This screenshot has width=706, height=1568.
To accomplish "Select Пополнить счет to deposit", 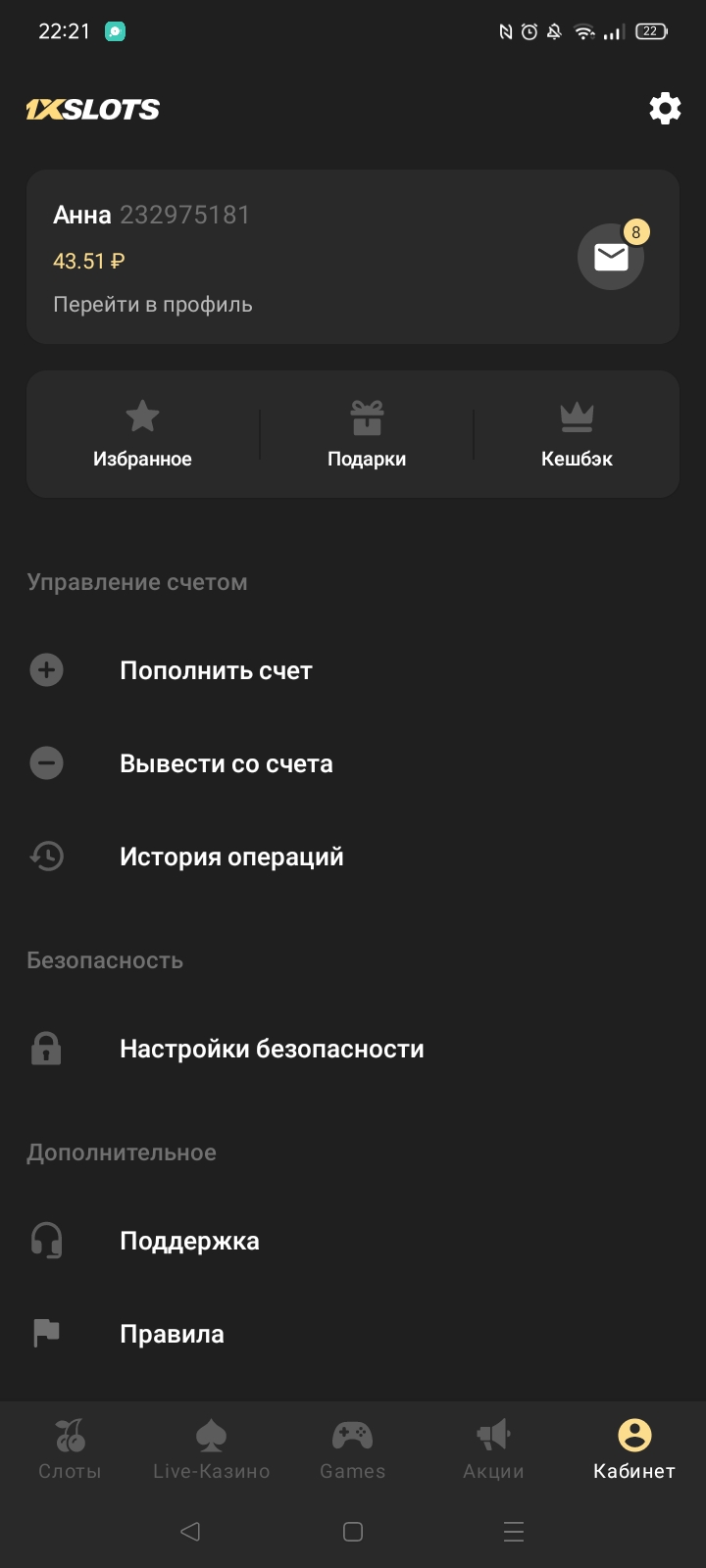I will click(216, 670).
